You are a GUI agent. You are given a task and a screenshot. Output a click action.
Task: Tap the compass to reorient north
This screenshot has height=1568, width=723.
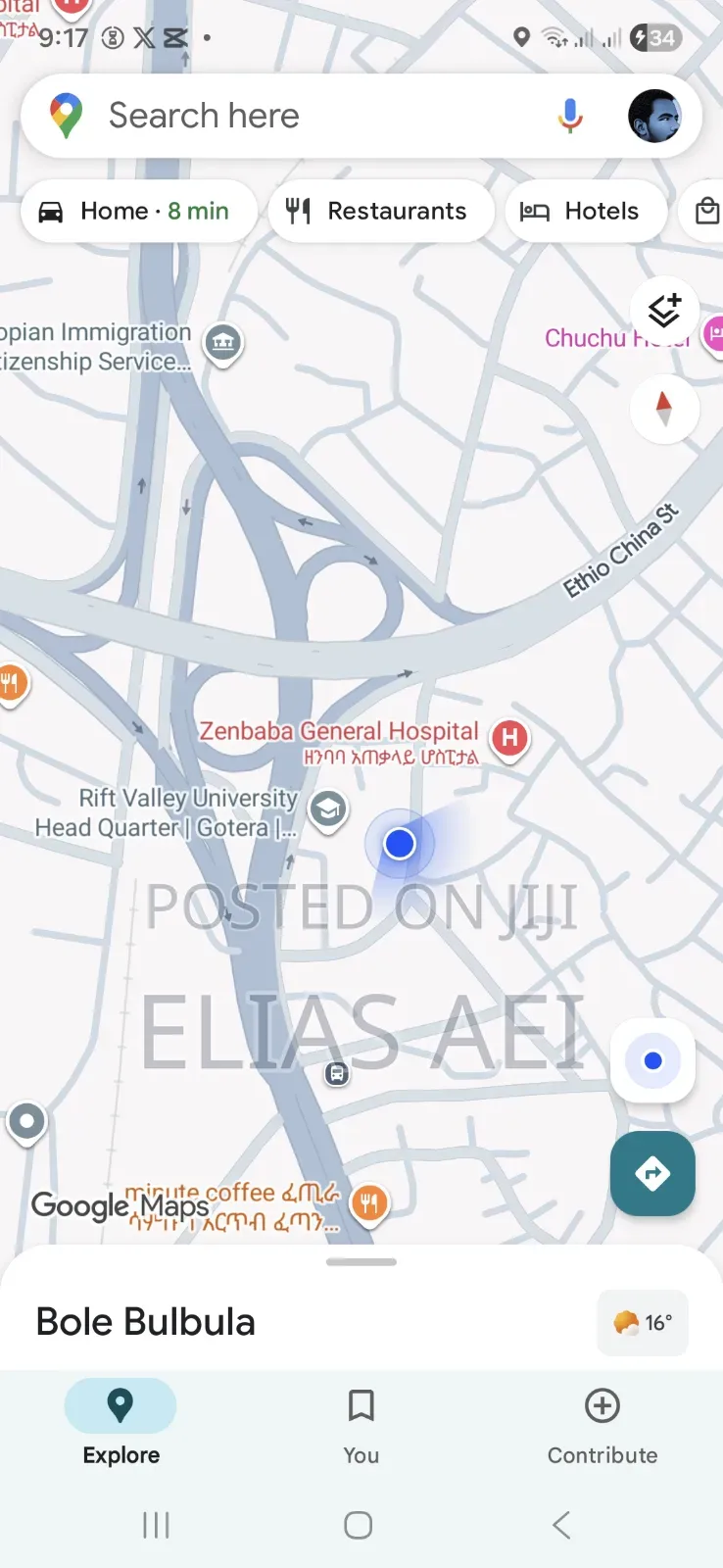tap(664, 408)
